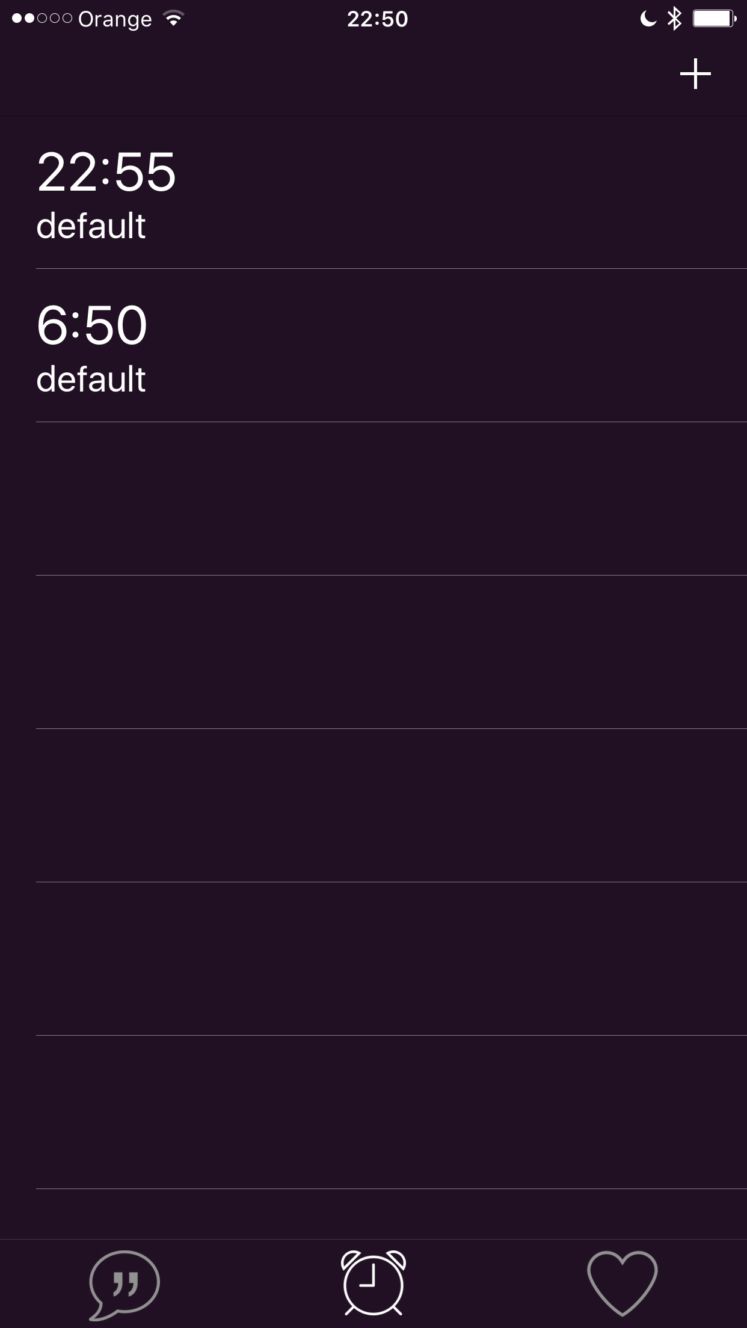747x1328 pixels.
Task: Add a new alarm with the plus icon
Action: pyautogui.click(x=695, y=74)
